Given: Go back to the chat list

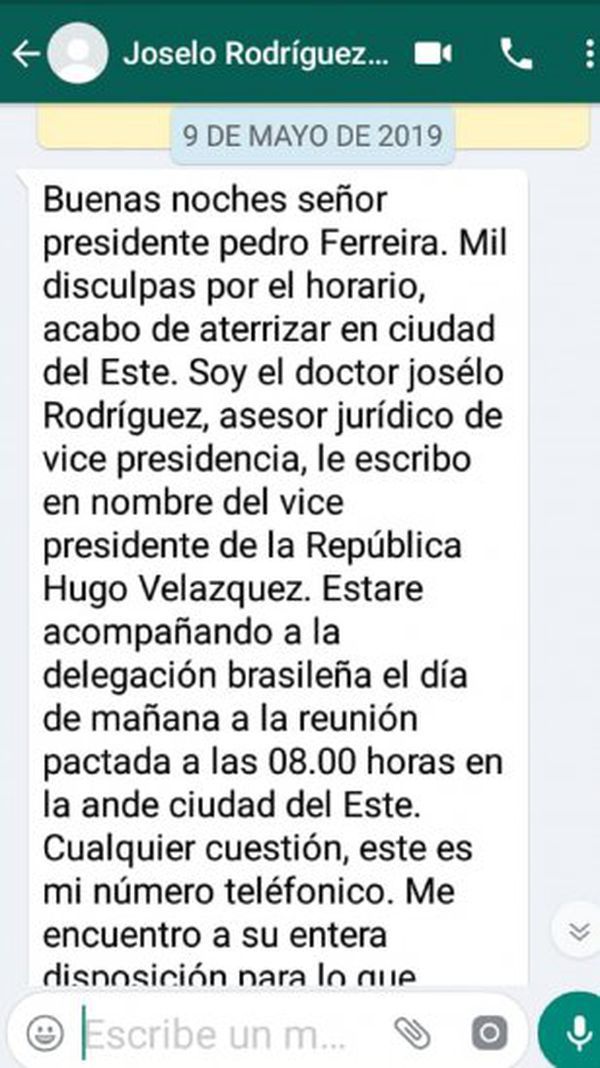Looking at the screenshot, I should [x=26, y=54].
